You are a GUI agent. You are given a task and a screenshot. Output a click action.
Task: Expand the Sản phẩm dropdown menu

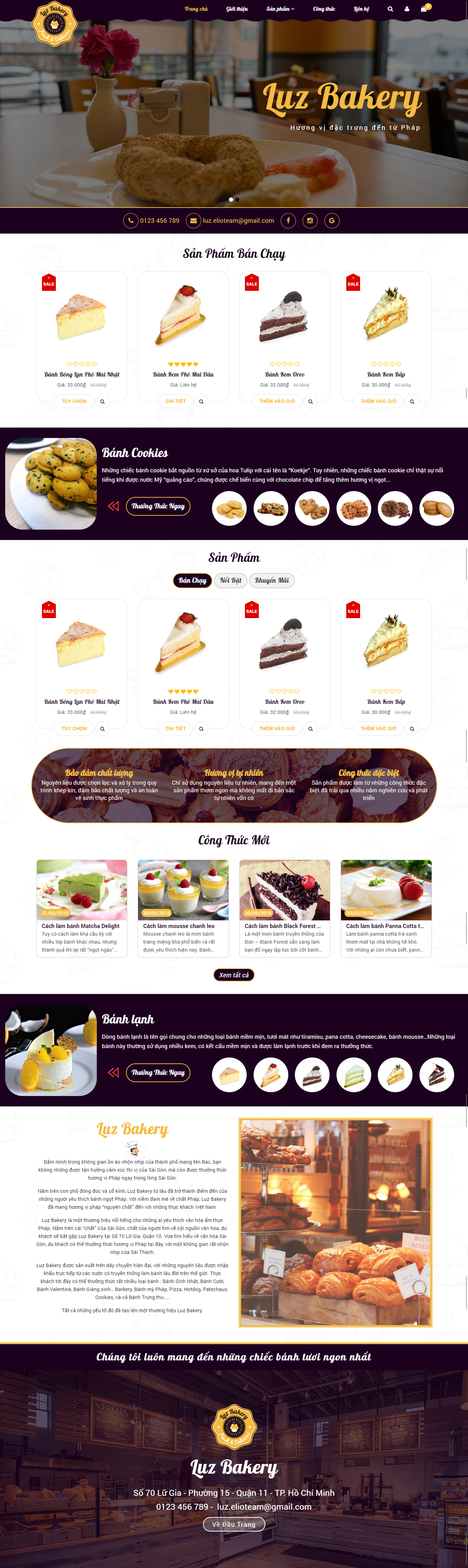[x=280, y=9]
